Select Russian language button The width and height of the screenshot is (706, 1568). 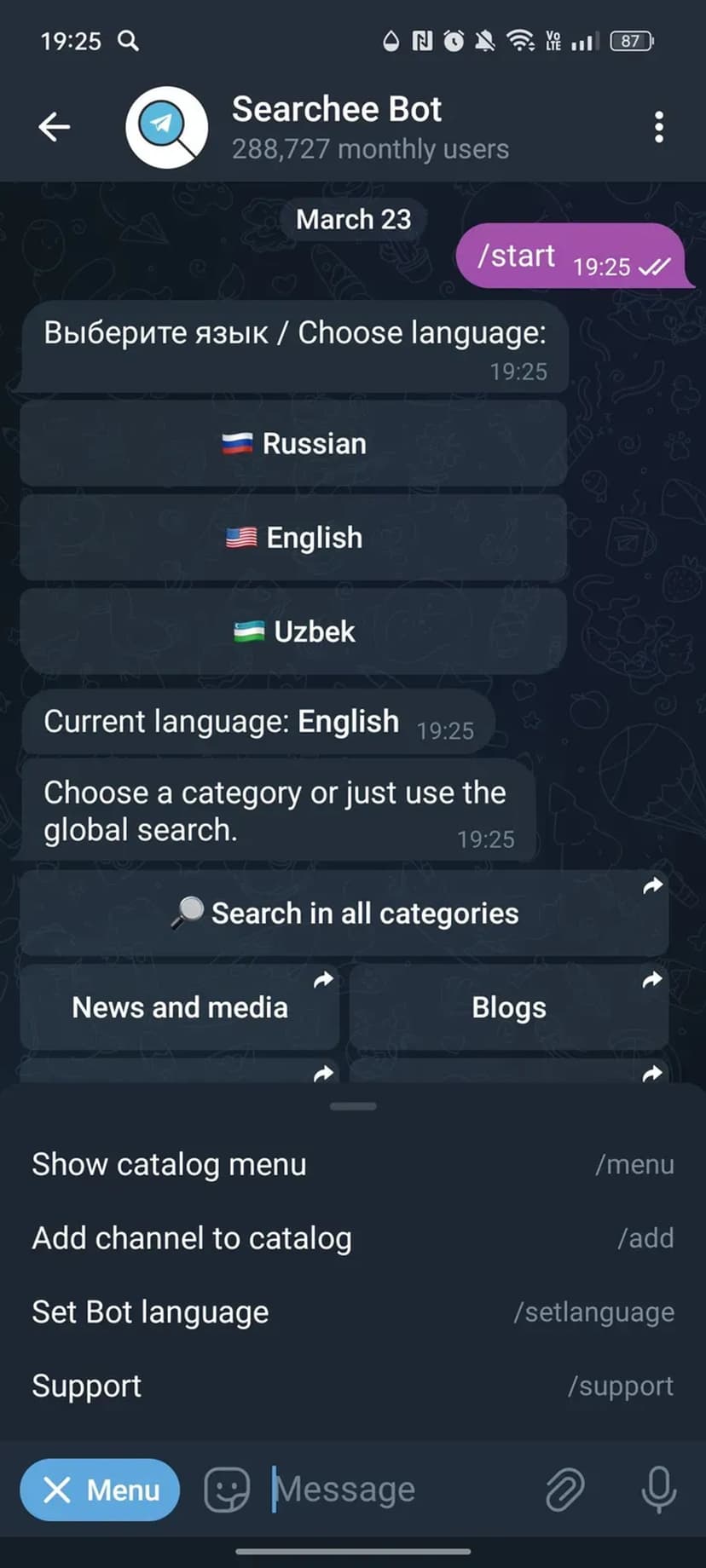pos(293,444)
